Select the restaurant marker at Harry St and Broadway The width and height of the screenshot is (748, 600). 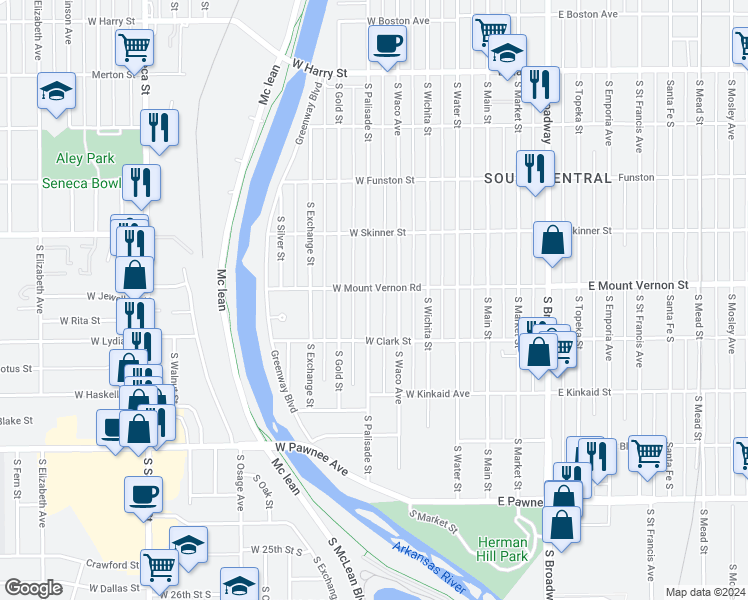point(541,85)
